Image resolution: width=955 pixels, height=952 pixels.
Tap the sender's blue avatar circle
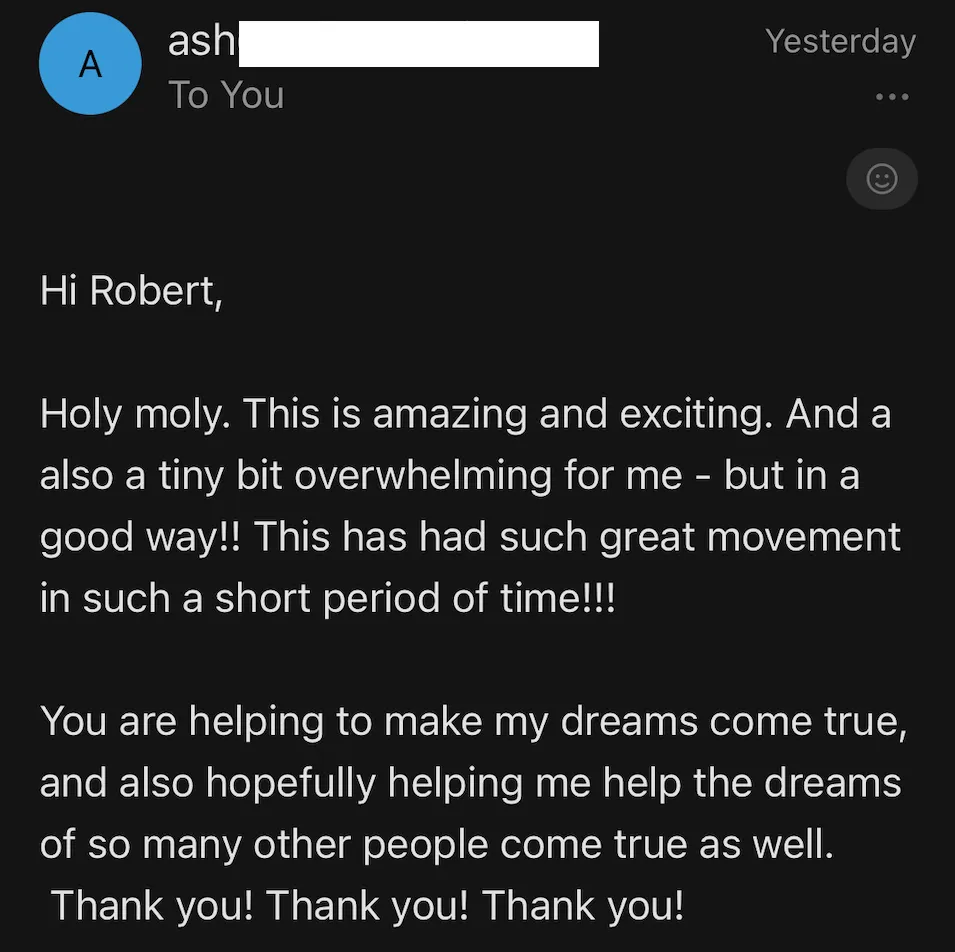pyautogui.click(x=90, y=63)
